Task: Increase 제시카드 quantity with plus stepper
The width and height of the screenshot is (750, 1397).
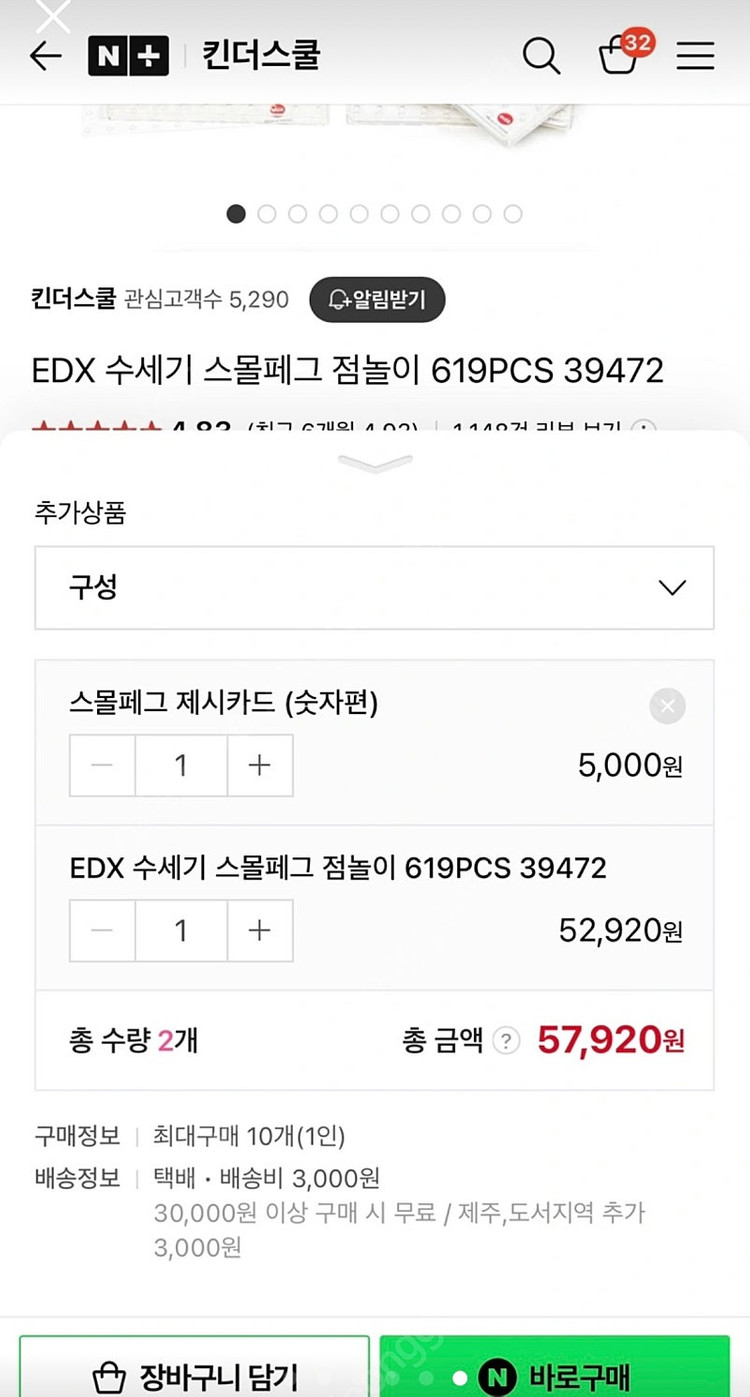Action: [x=259, y=765]
